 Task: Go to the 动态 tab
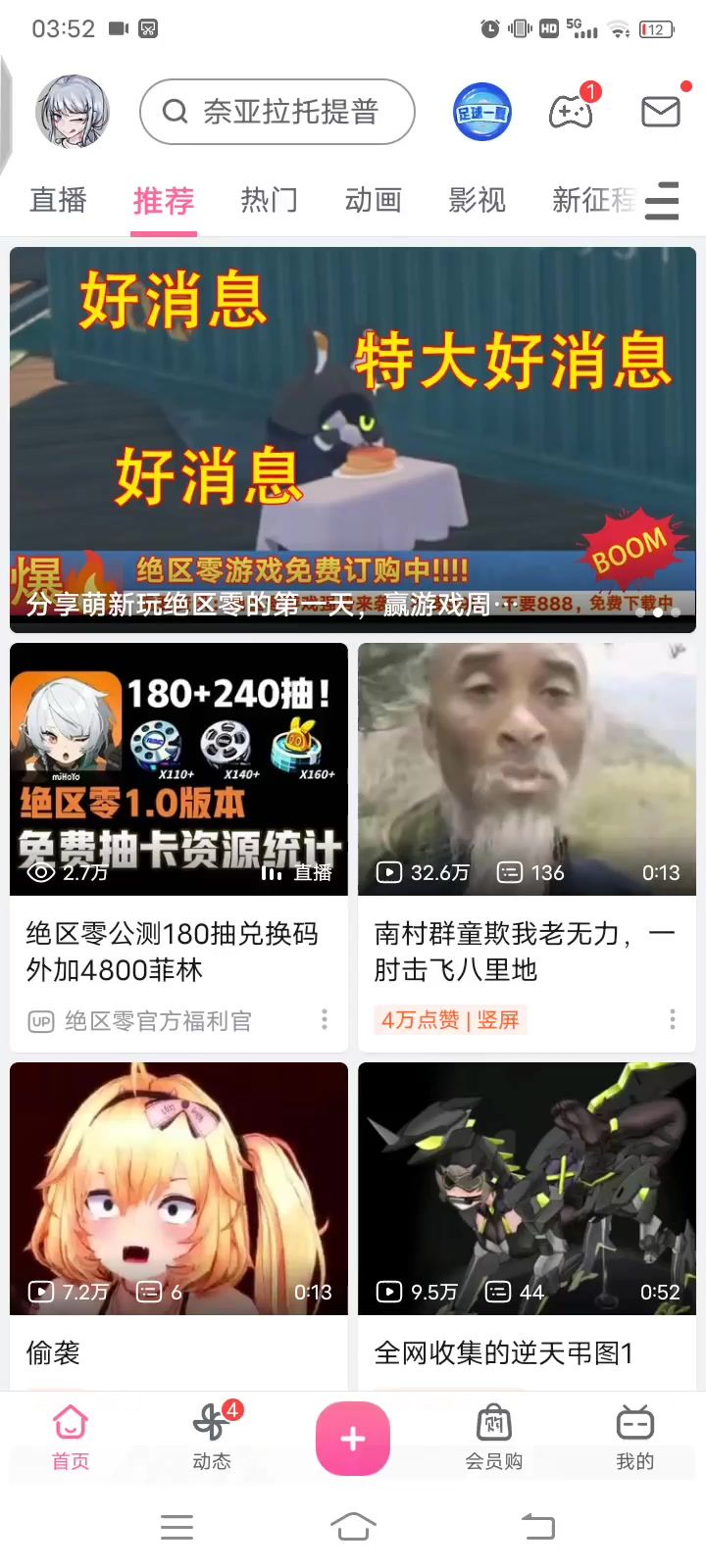[x=212, y=1436]
